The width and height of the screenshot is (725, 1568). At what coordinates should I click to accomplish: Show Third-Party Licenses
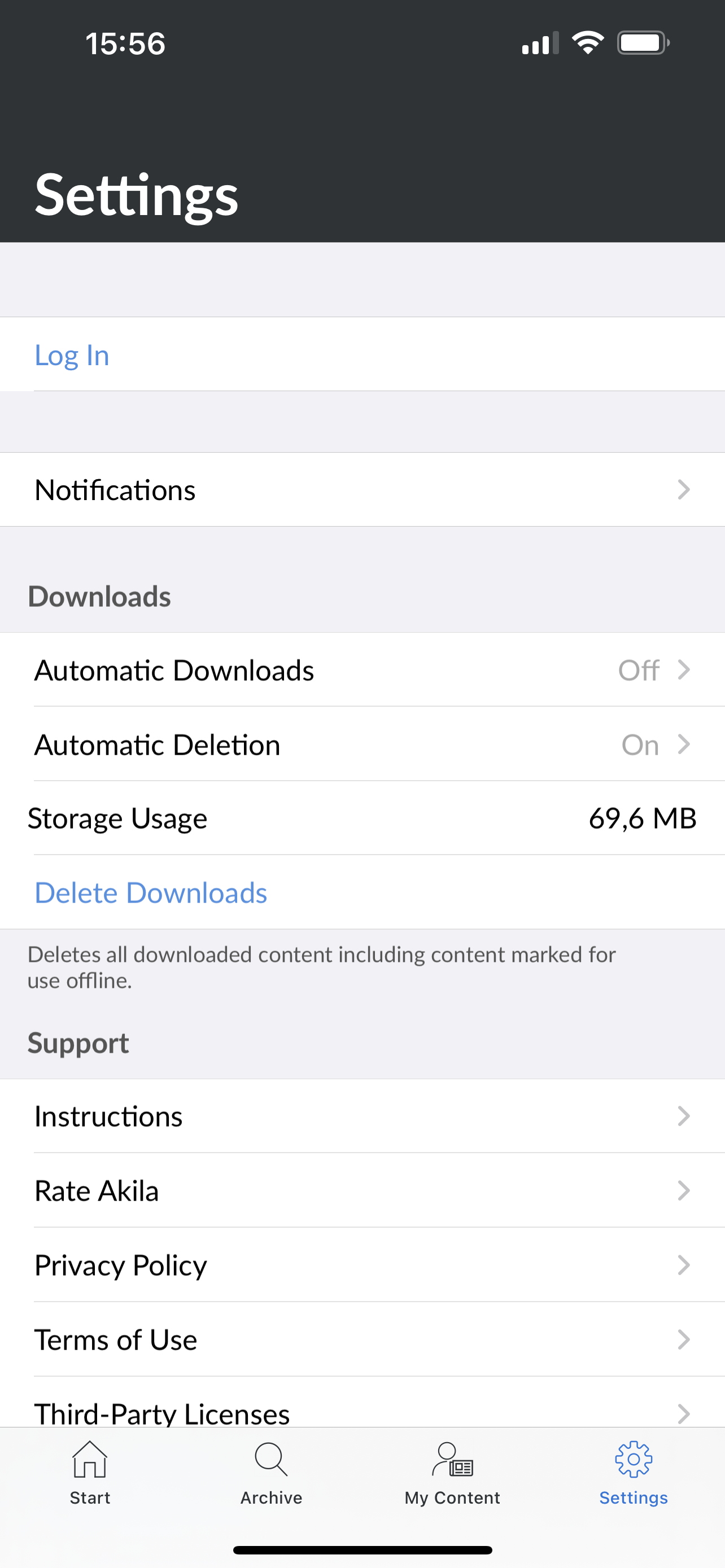[x=362, y=1412]
